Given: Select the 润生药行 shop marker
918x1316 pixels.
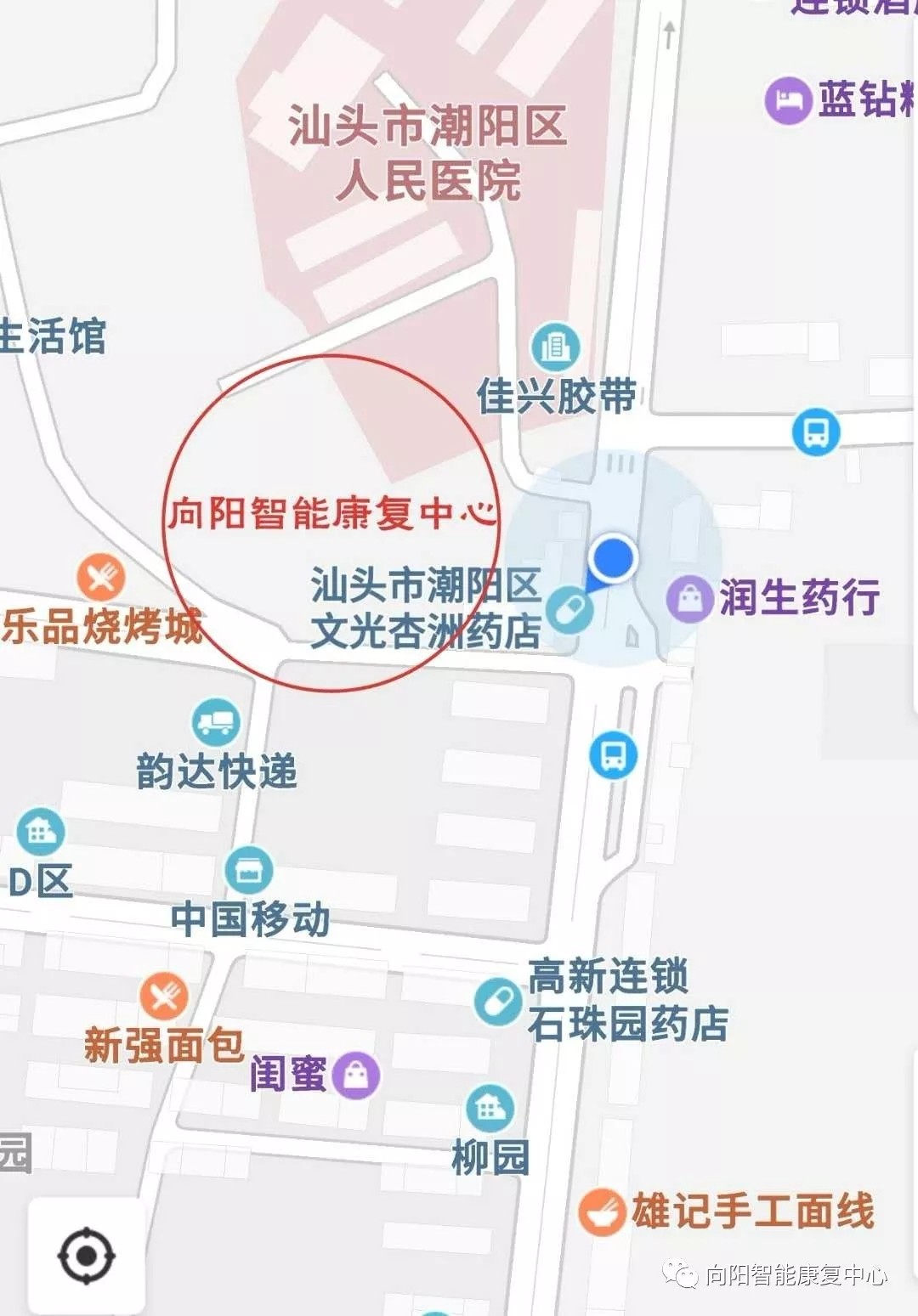Looking at the screenshot, I should pyautogui.click(x=690, y=599).
